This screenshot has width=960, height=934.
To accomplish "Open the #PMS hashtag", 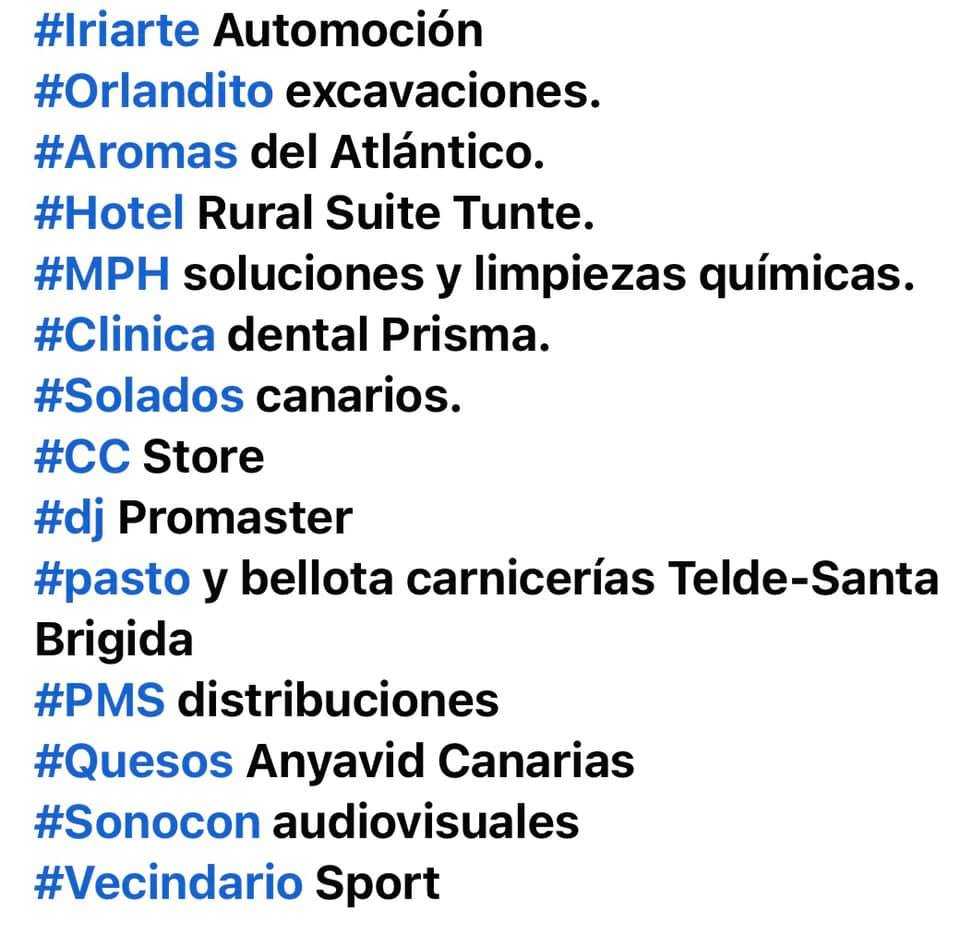I will pos(99,701).
